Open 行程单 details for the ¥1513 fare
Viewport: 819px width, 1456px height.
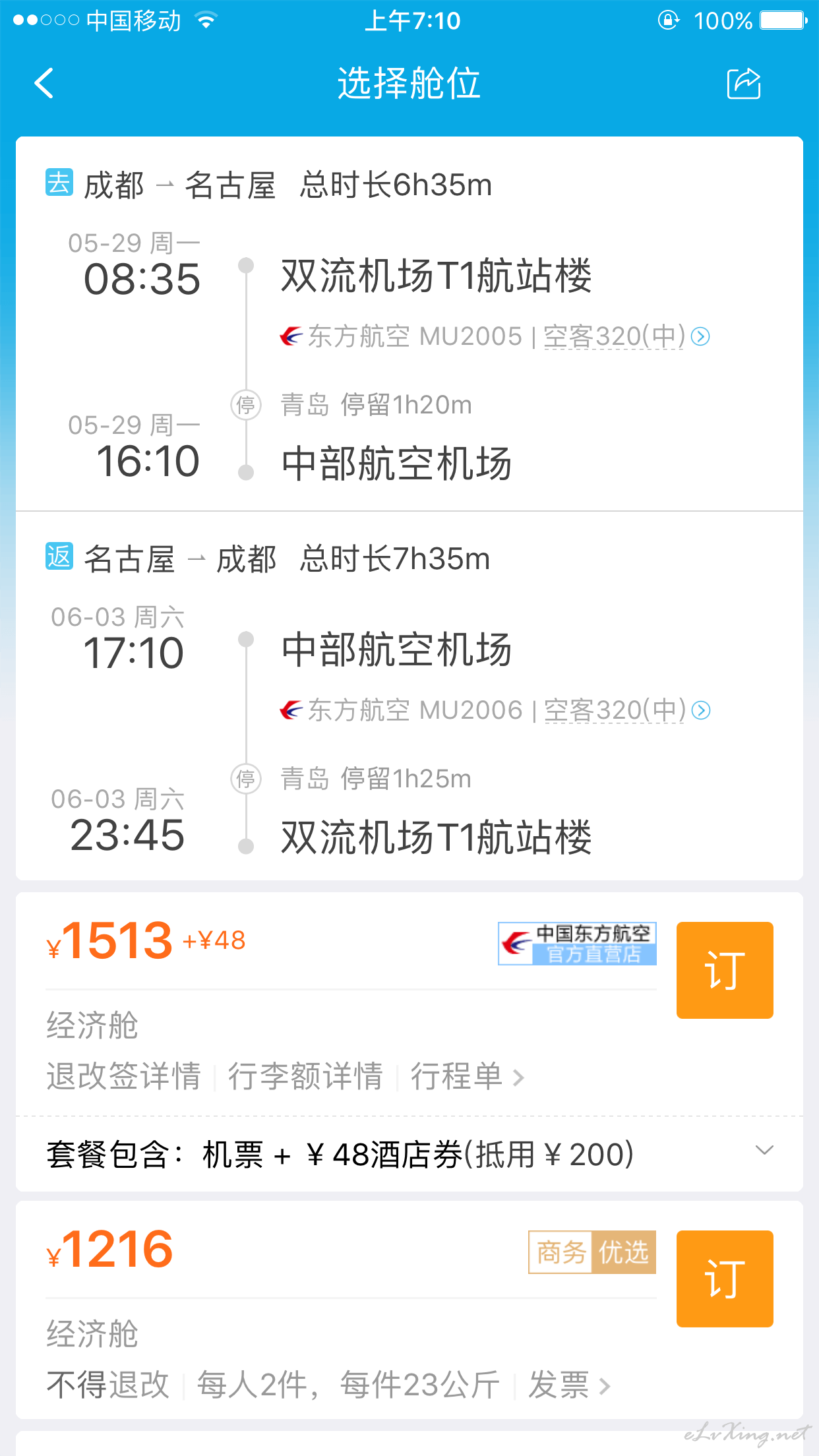point(467,1076)
